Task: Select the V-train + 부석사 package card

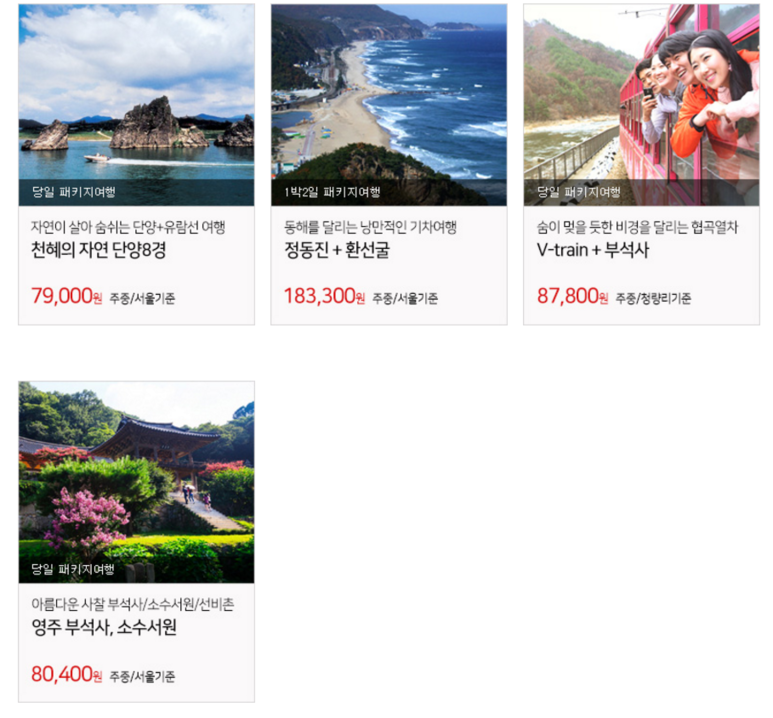Action: pos(641,165)
